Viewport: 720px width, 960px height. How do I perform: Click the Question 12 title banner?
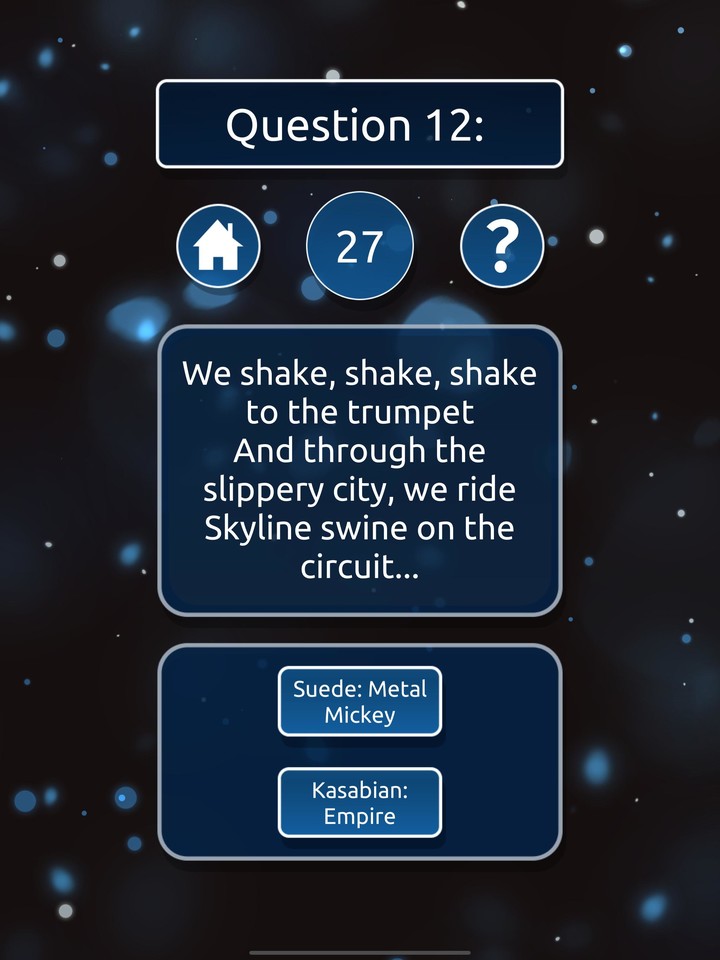click(360, 123)
